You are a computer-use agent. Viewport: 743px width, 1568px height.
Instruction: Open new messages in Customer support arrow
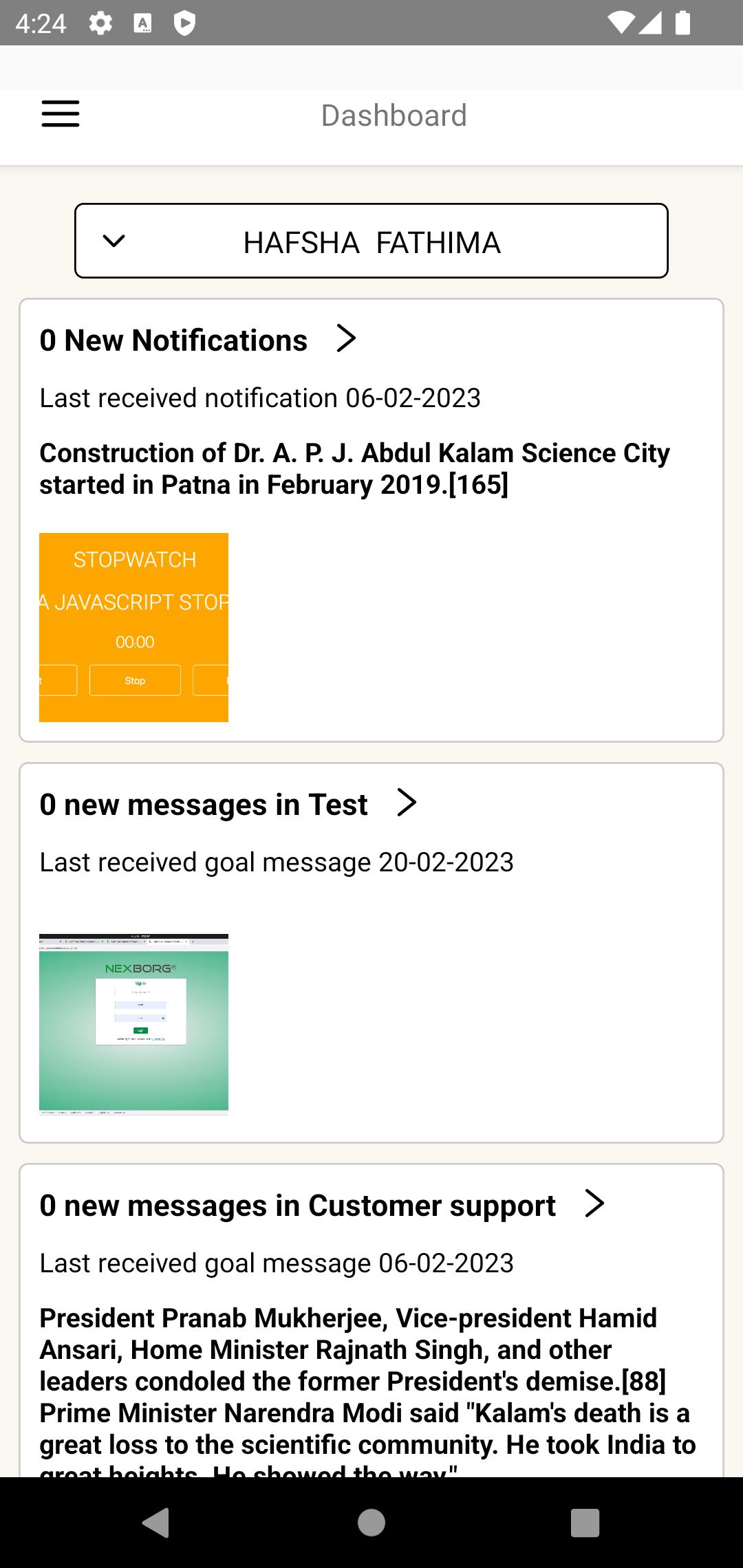pyautogui.click(x=594, y=1204)
